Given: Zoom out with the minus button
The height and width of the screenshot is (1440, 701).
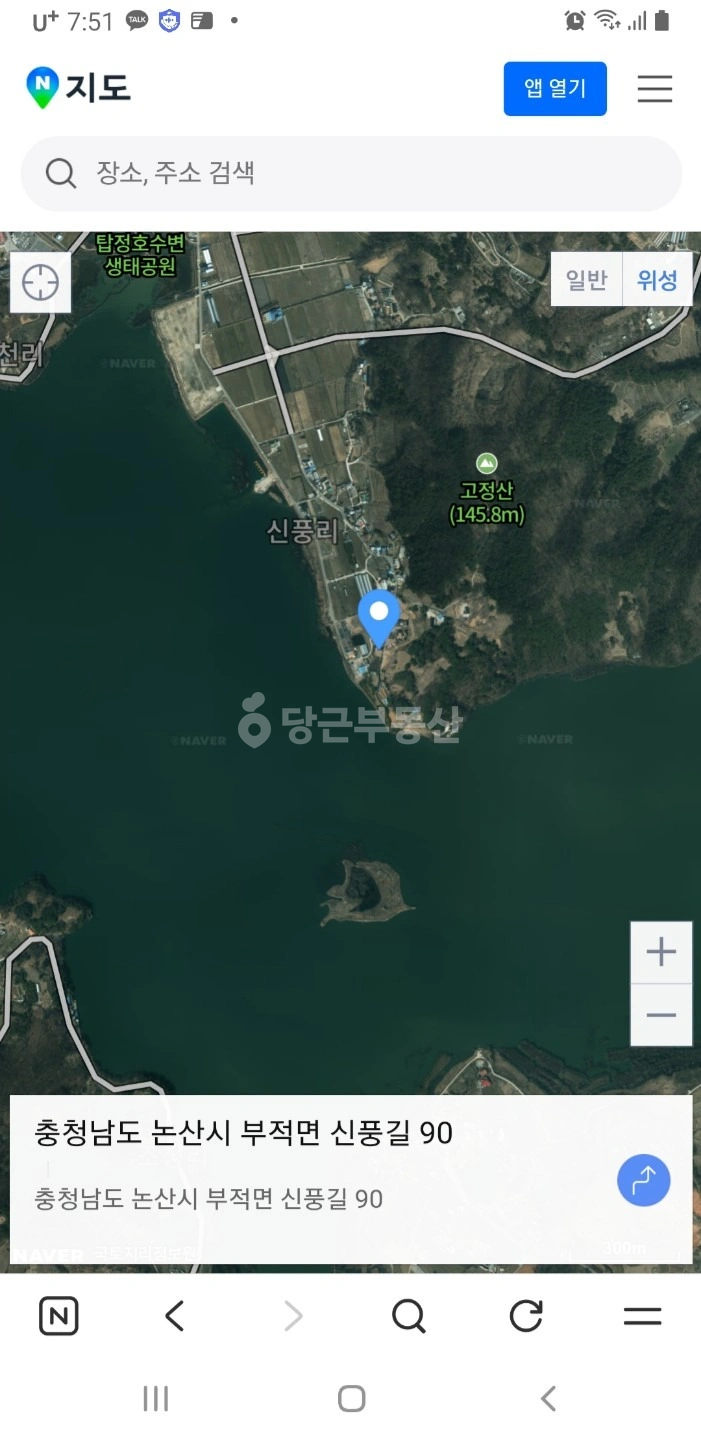Looking at the screenshot, I should click(x=661, y=1015).
